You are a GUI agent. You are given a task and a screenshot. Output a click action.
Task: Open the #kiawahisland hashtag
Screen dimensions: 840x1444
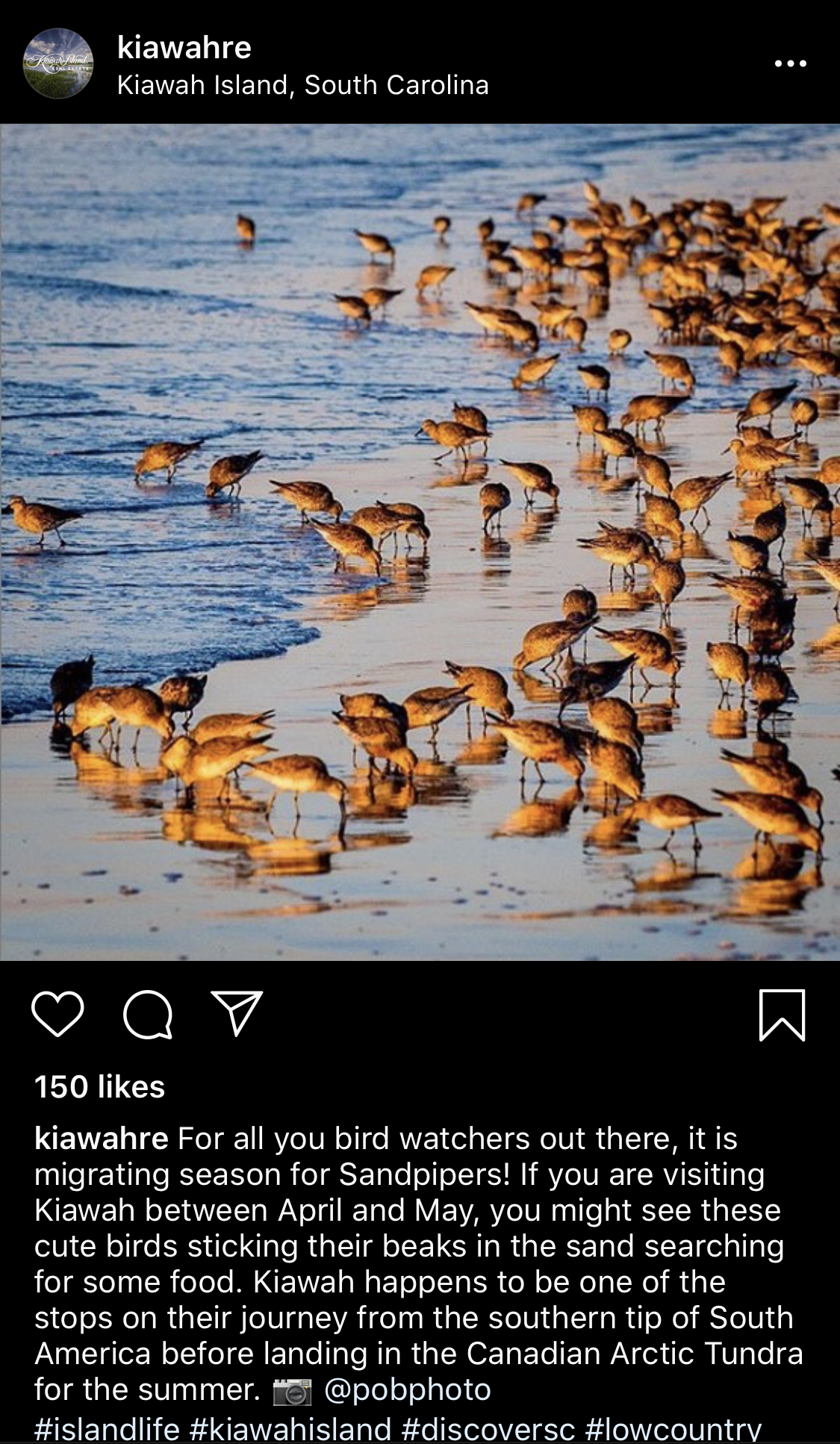[290, 1429]
